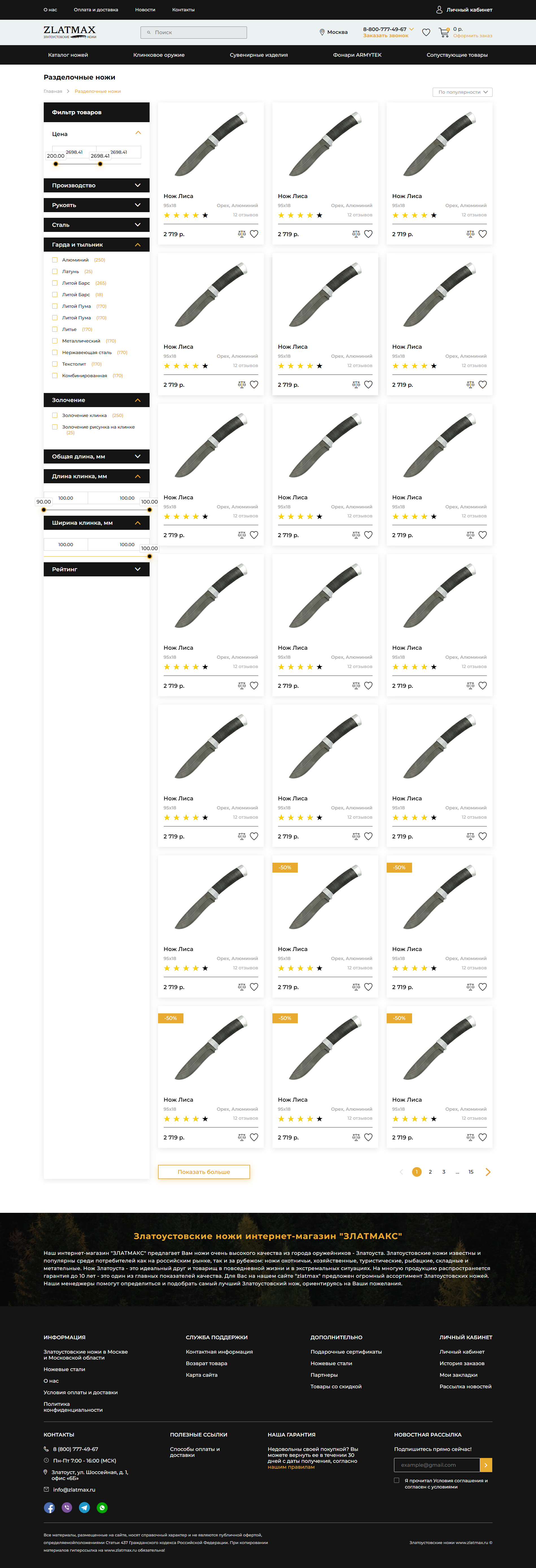Tick the Золочение клинка checkbox
The width and height of the screenshot is (536, 1568).
55,415
